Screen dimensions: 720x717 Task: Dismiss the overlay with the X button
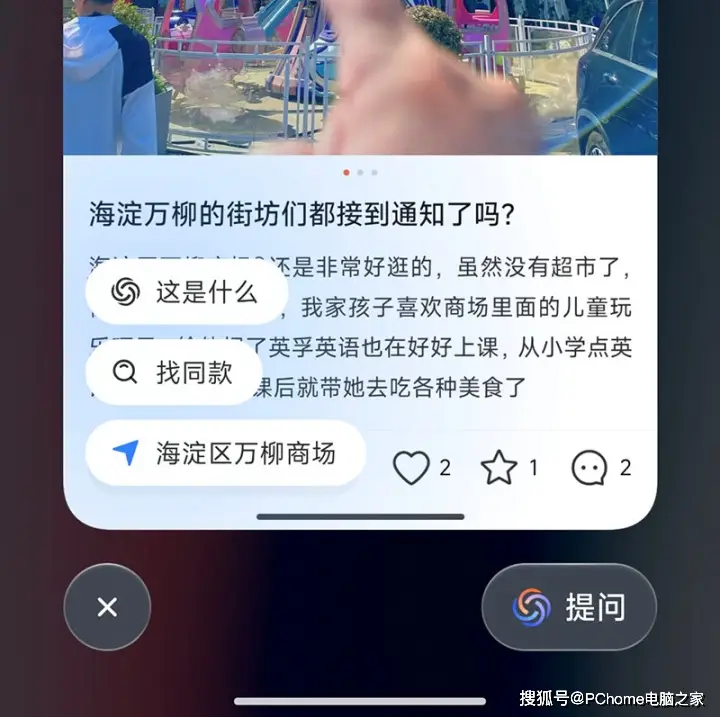coord(107,607)
